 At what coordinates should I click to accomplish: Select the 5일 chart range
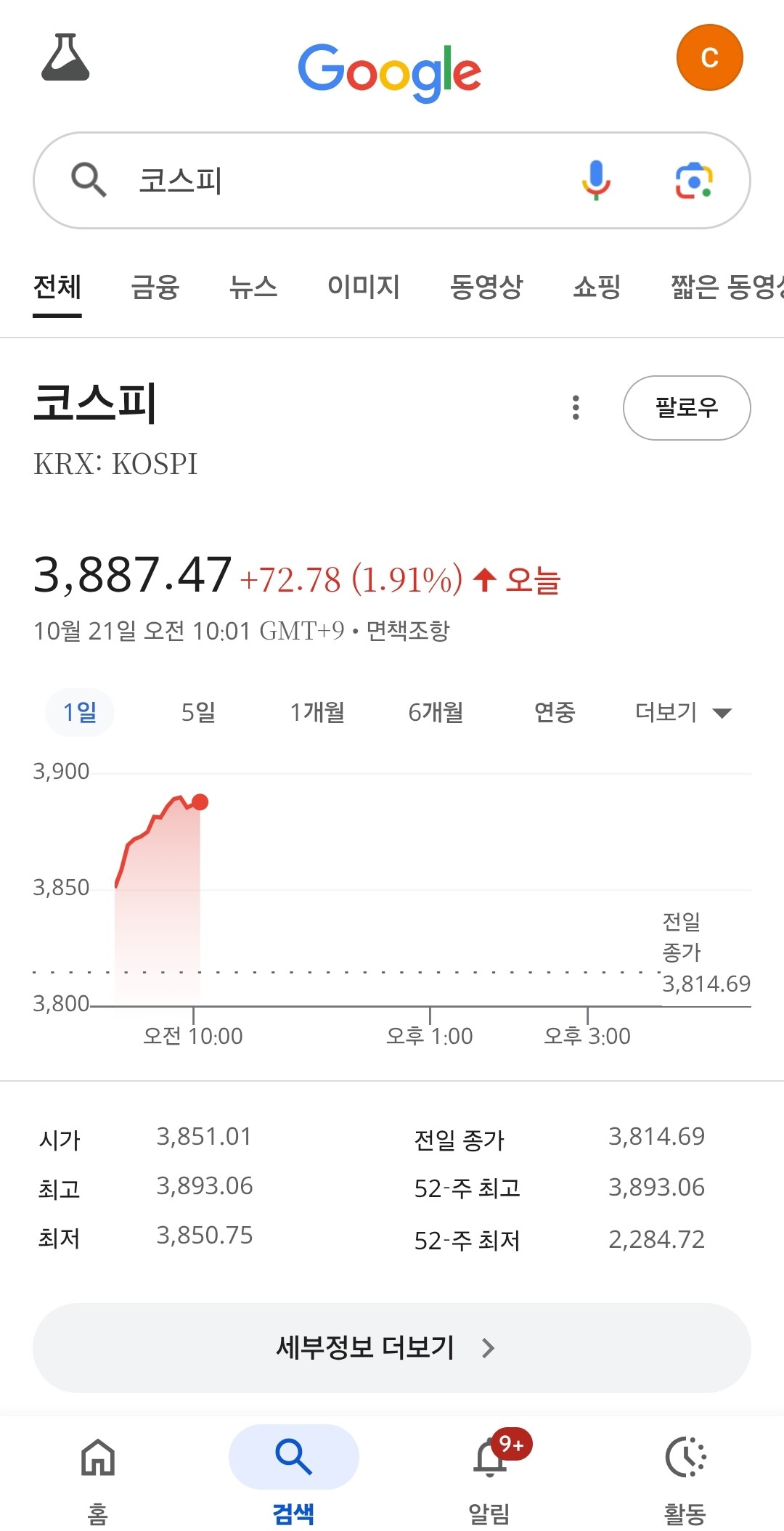click(x=198, y=712)
